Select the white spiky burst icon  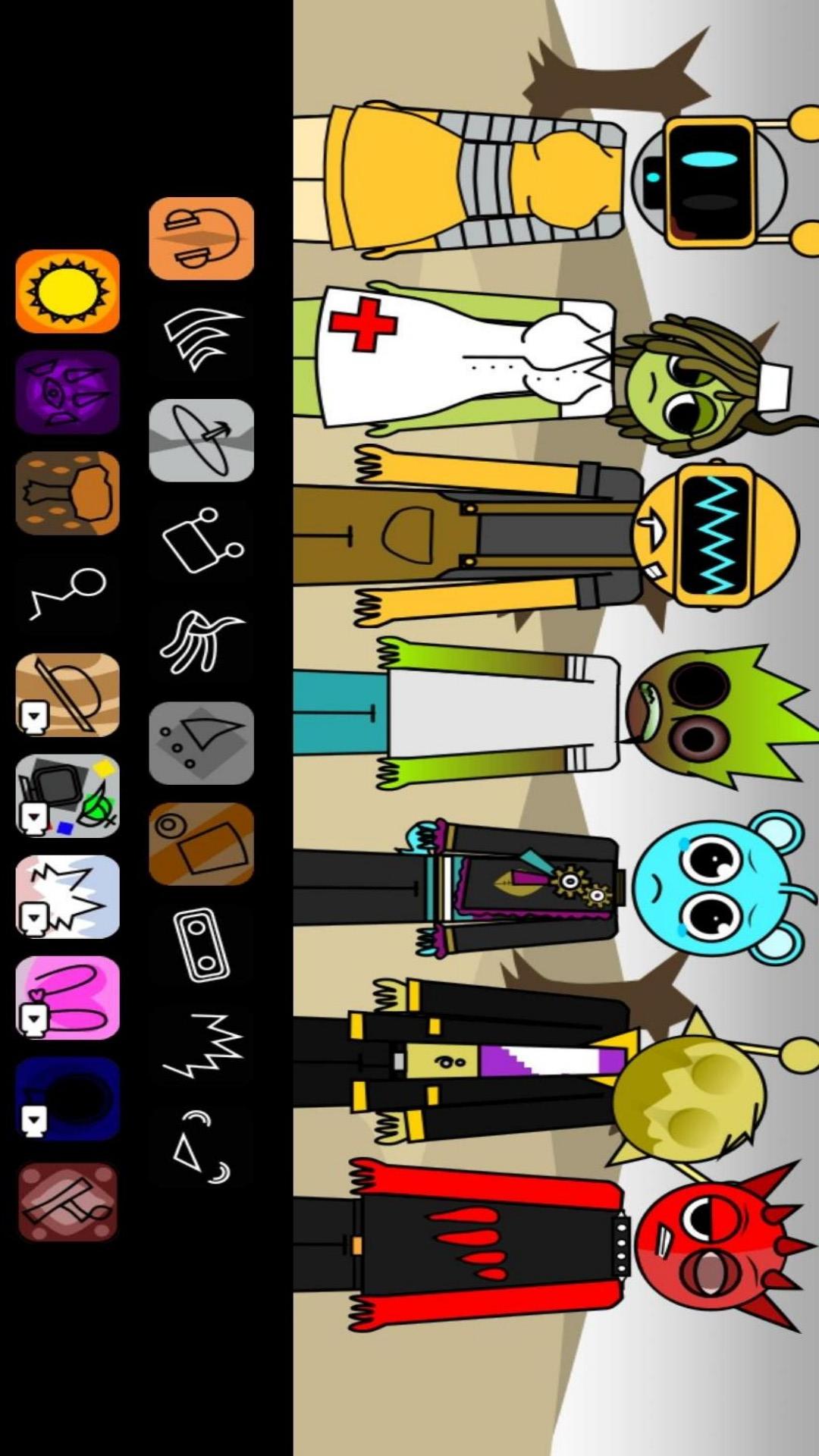67,896
